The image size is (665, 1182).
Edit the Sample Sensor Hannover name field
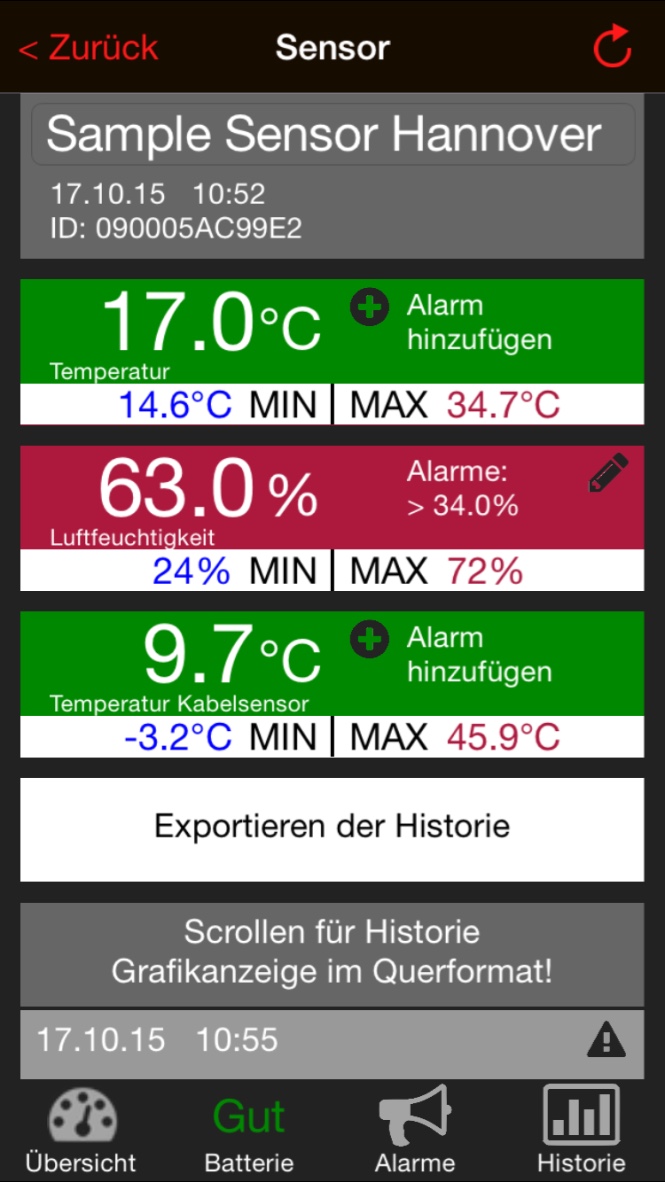[333, 134]
